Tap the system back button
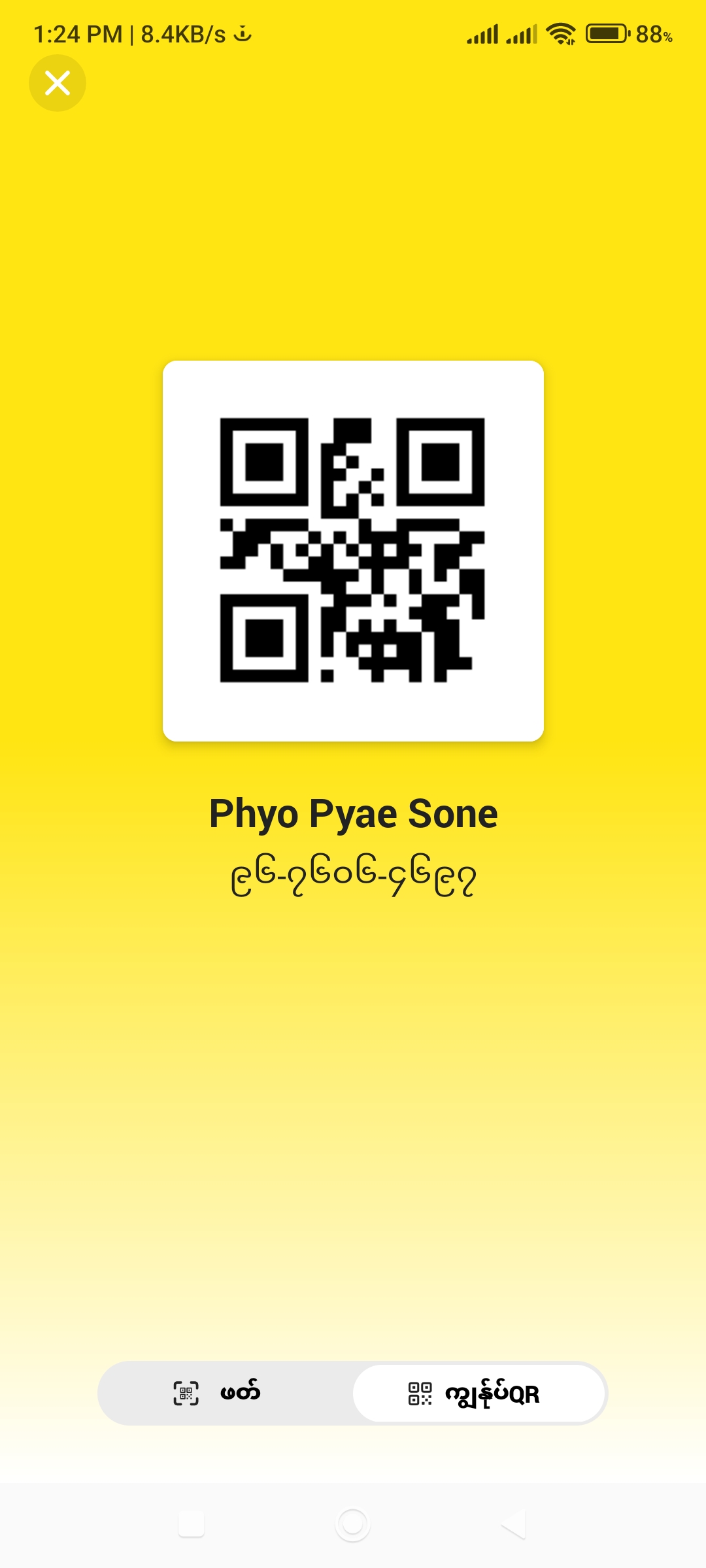This screenshot has height=1568, width=706. tap(514, 1525)
